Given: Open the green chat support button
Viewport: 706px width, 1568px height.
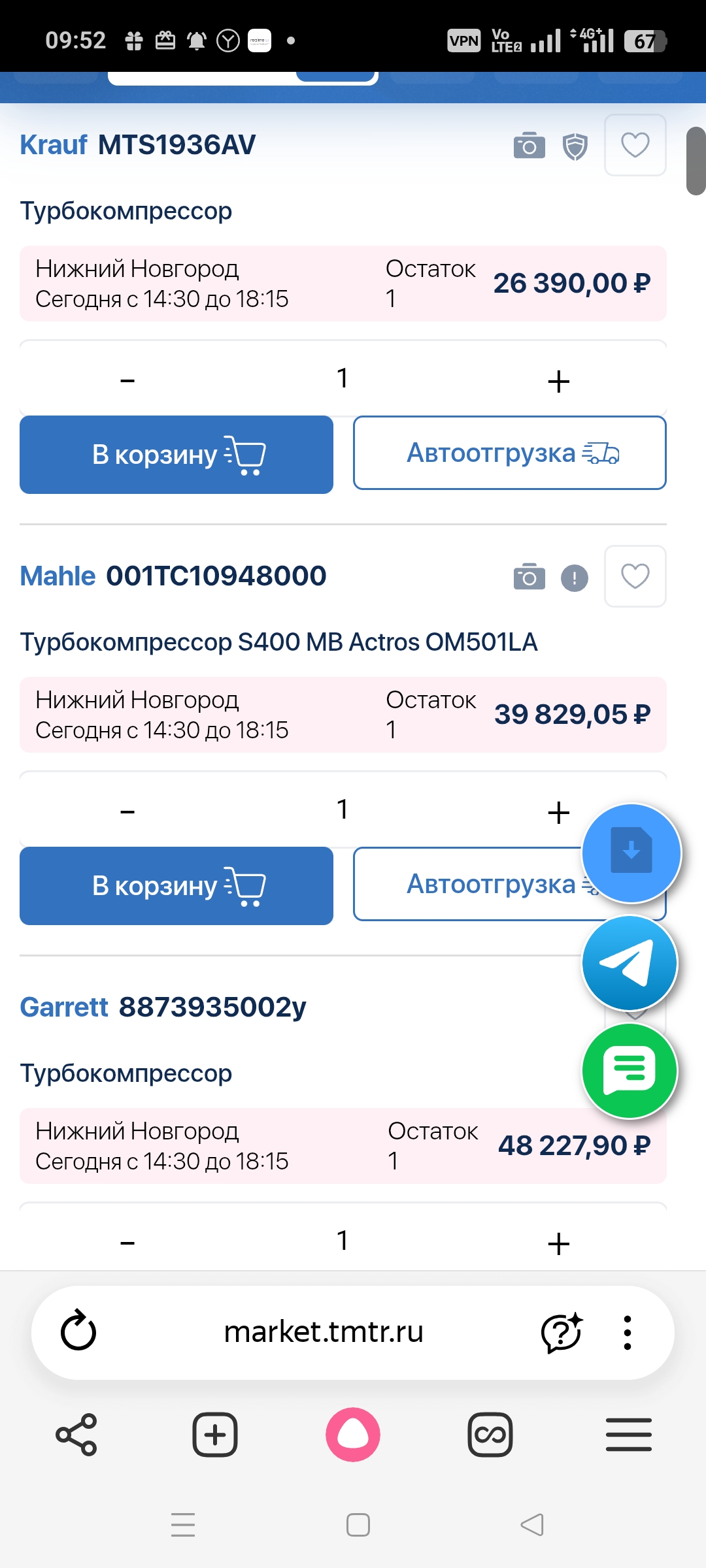Looking at the screenshot, I should tap(630, 1070).
